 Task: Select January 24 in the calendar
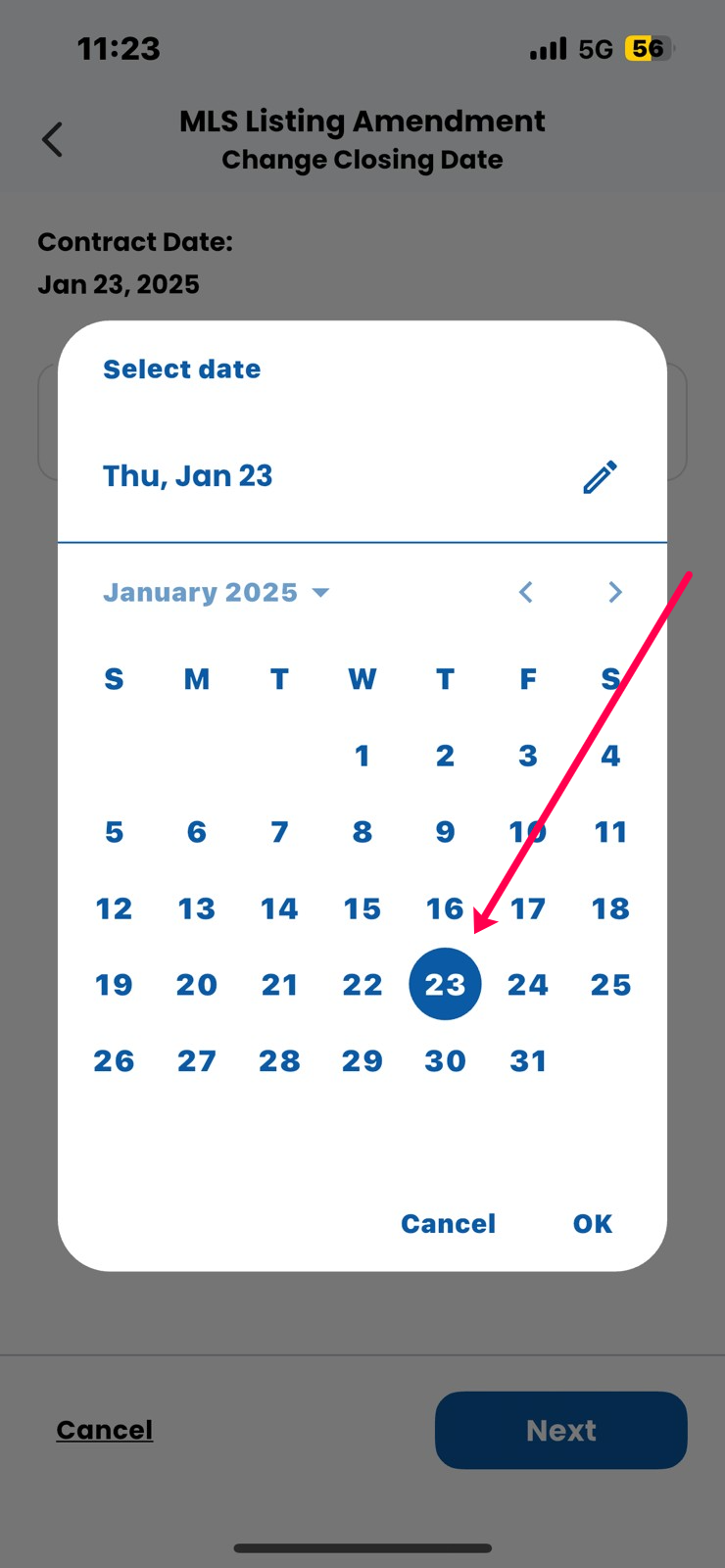[527, 984]
